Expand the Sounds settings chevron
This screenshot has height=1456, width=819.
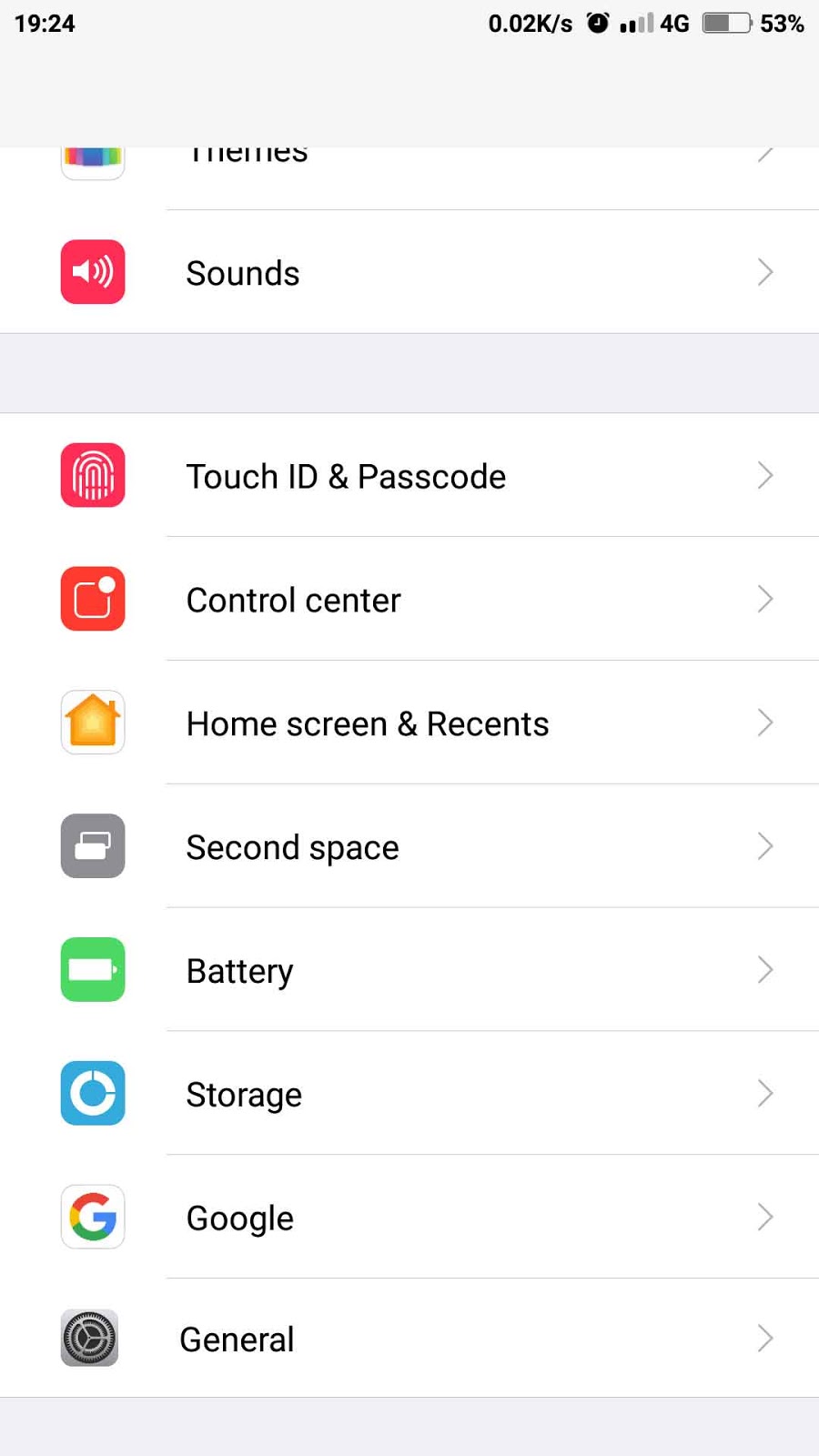click(x=765, y=271)
